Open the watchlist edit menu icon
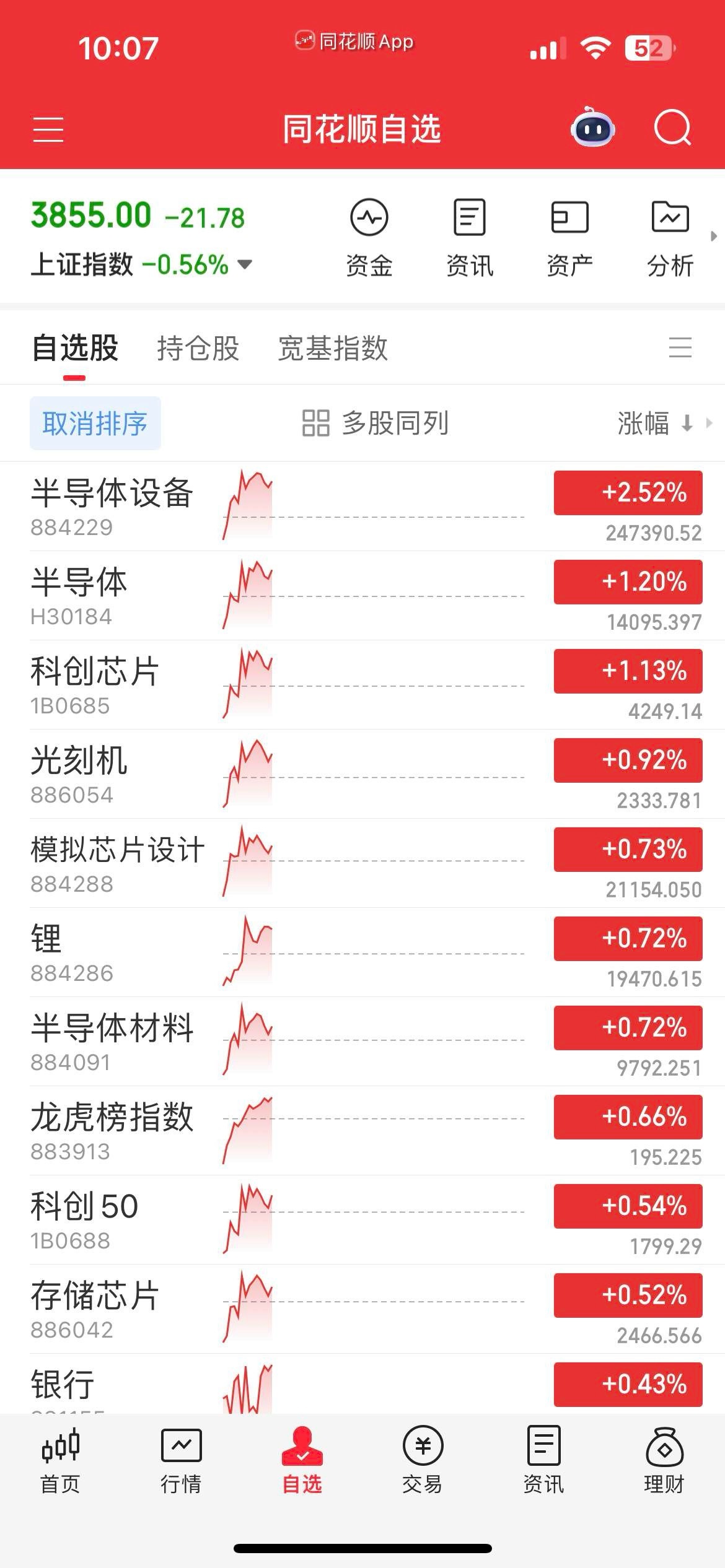The height and width of the screenshot is (1568, 725). pyautogui.click(x=680, y=347)
